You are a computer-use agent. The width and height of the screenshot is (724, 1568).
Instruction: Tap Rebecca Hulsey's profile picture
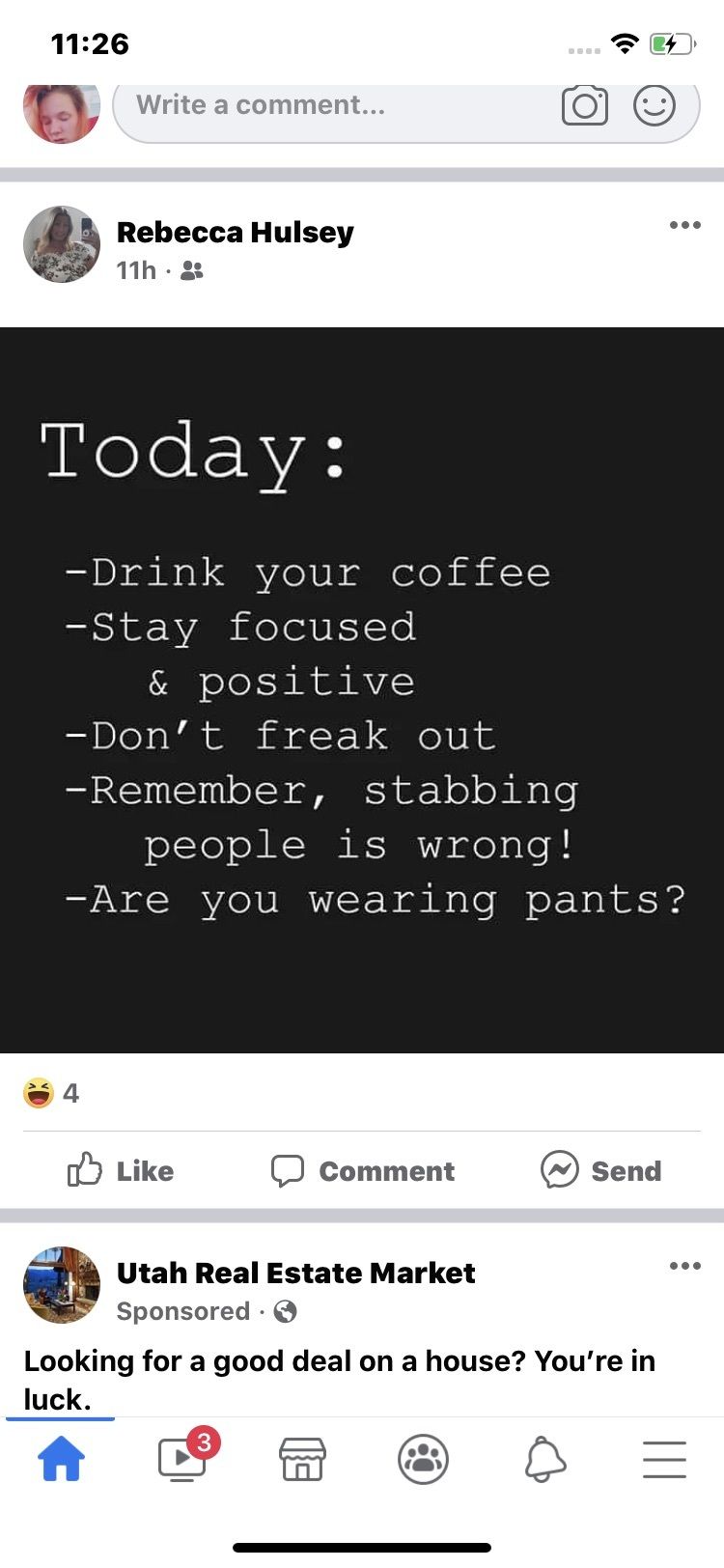click(x=62, y=244)
